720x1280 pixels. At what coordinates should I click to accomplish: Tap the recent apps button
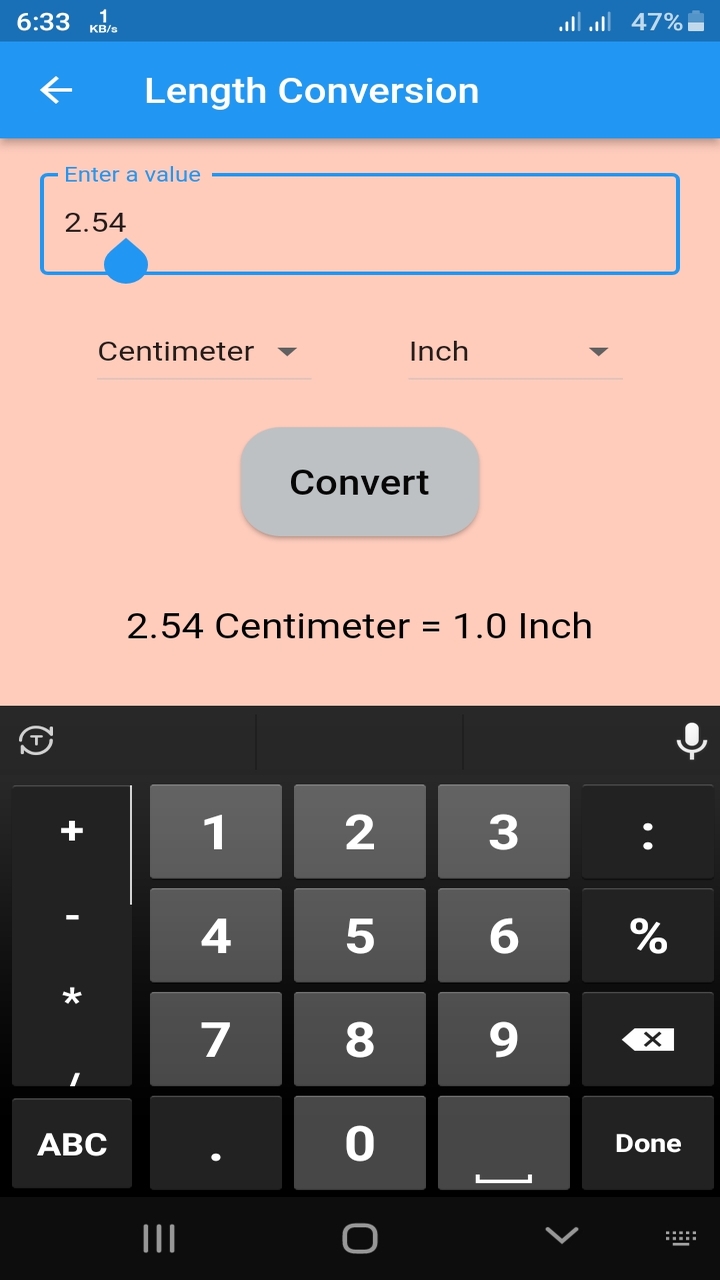click(159, 1237)
